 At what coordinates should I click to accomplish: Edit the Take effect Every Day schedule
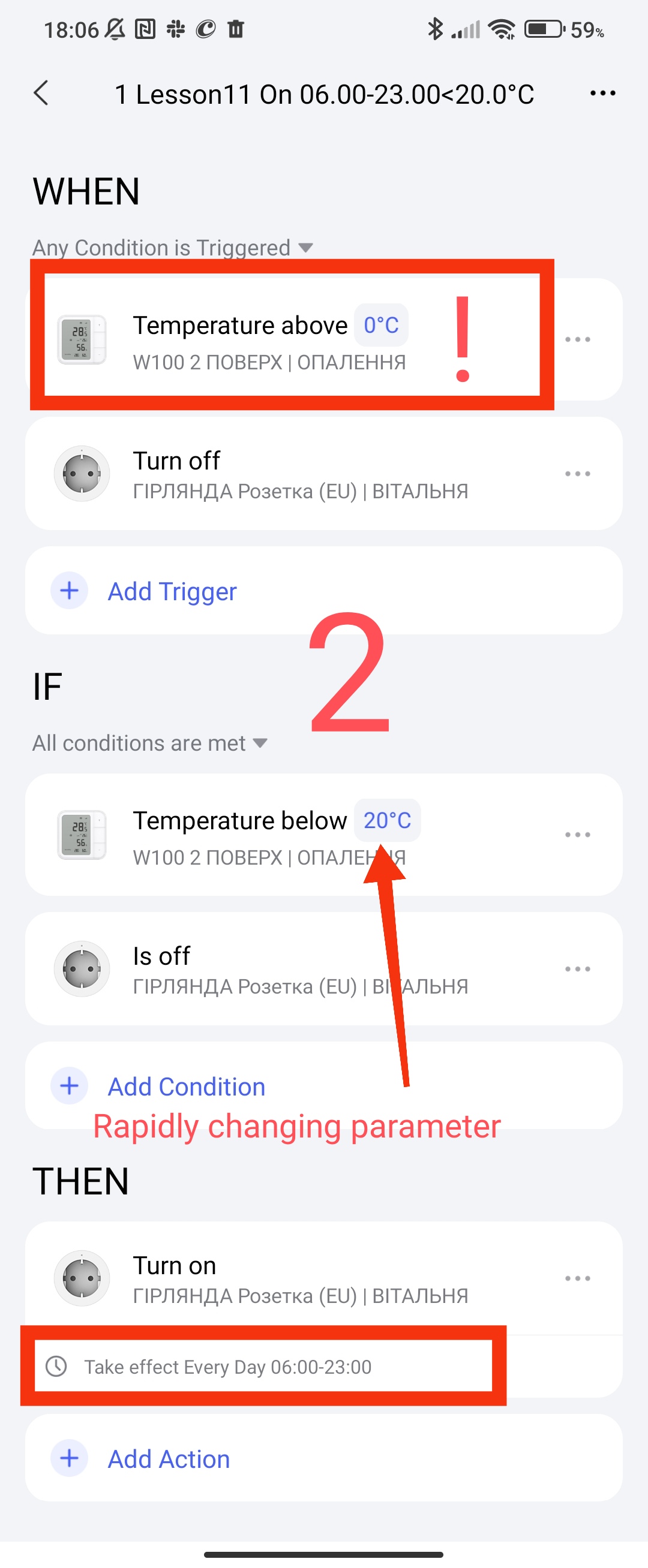pos(227,1367)
